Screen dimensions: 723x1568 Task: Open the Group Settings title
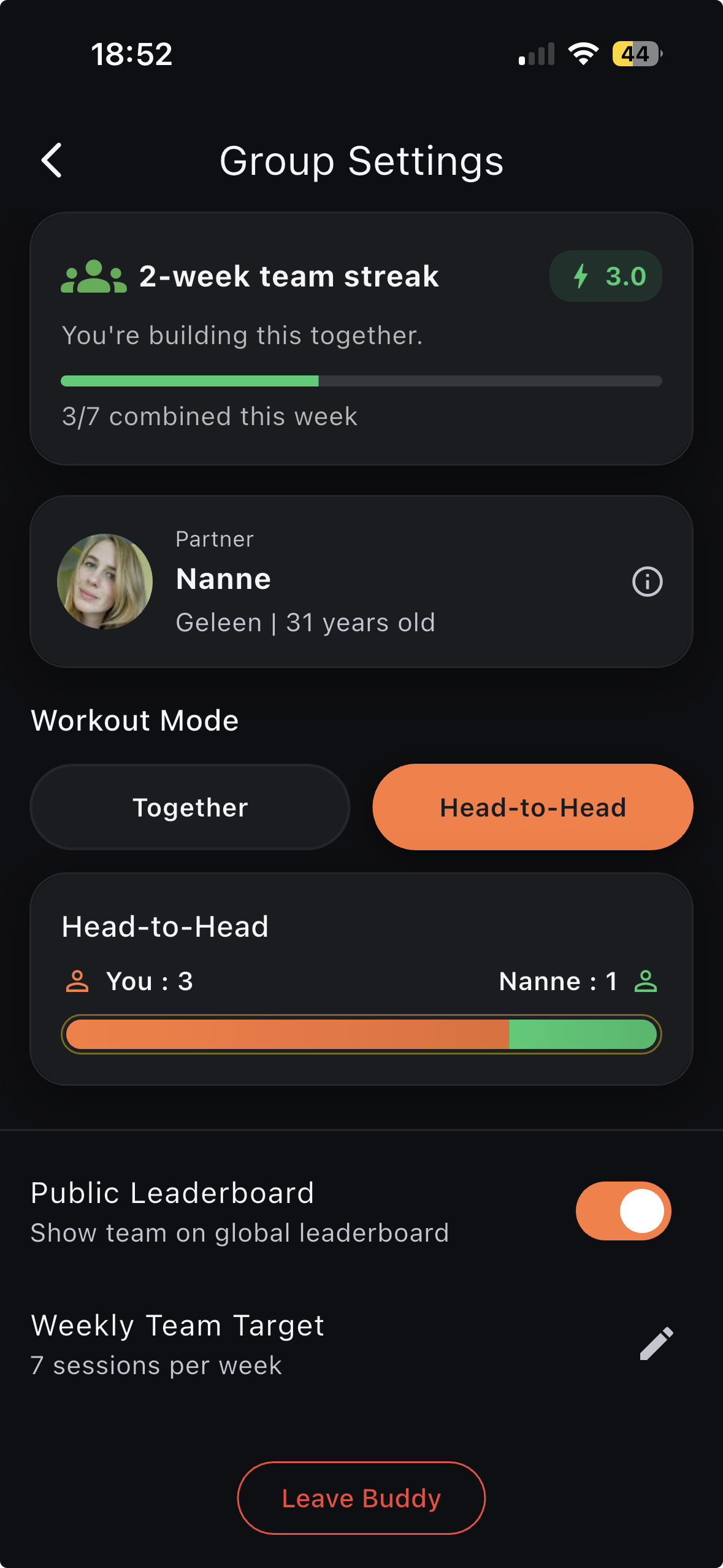click(361, 161)
